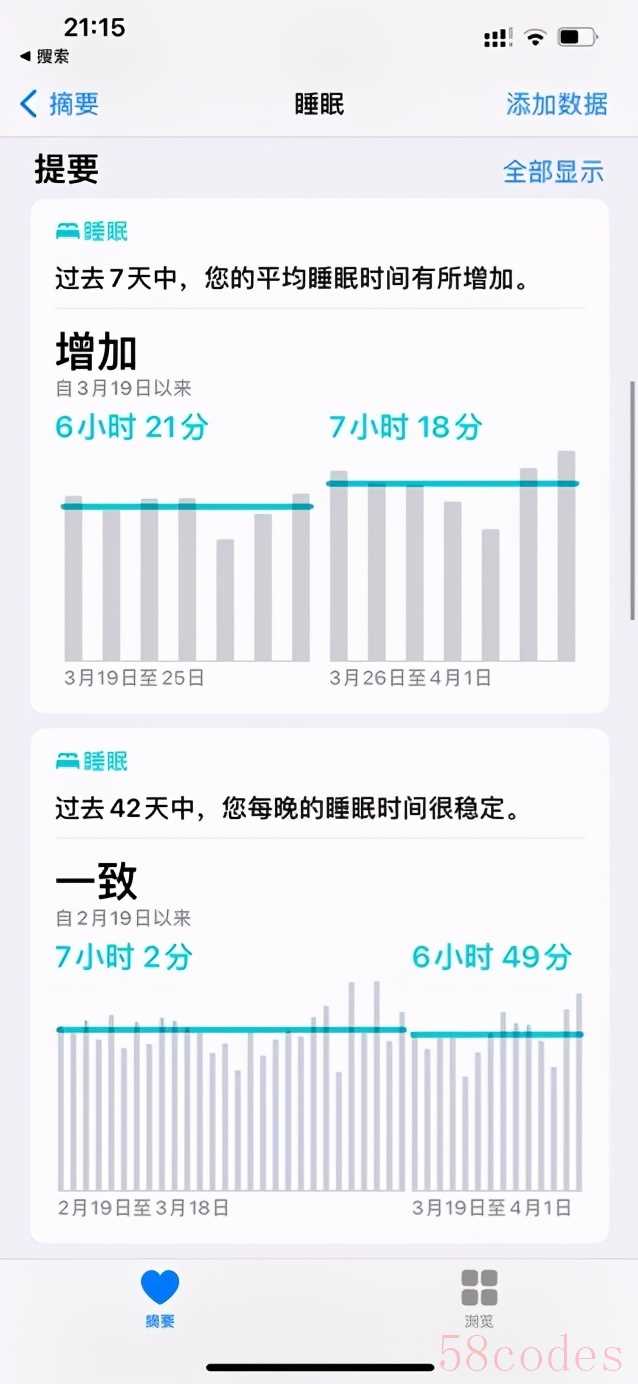The image size is (638, 1384).
Task: Go back to 摘要
Action: [59, 103]
